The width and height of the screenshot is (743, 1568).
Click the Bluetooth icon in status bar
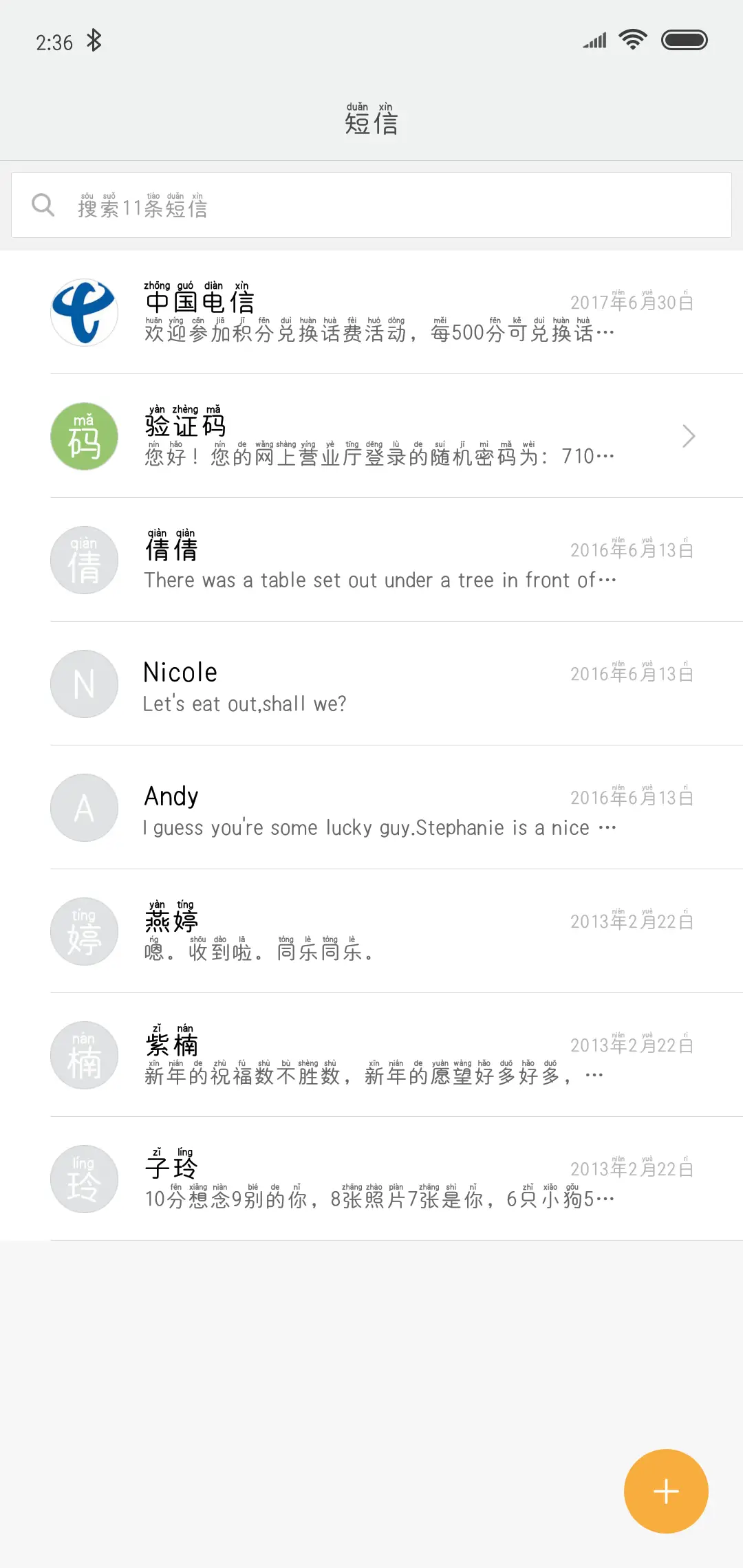click(94, 40)
